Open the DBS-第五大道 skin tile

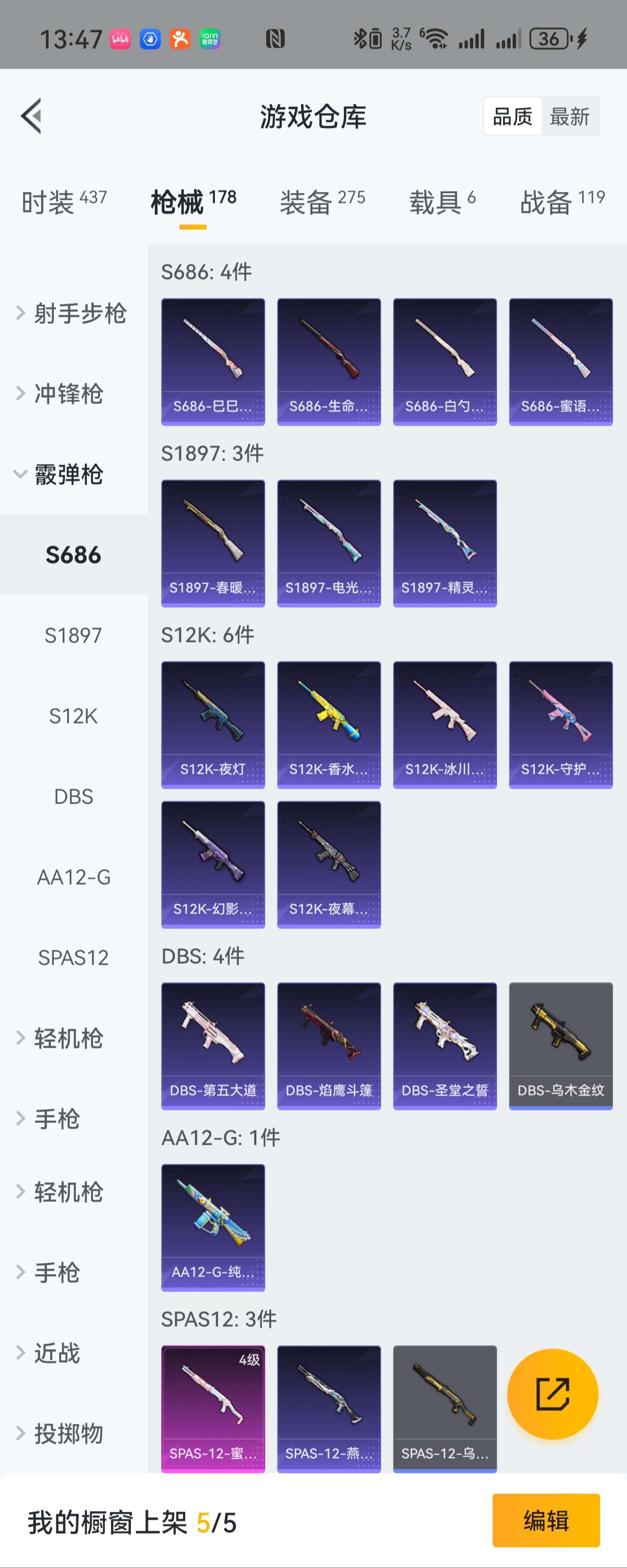[x=212, y=1046]
